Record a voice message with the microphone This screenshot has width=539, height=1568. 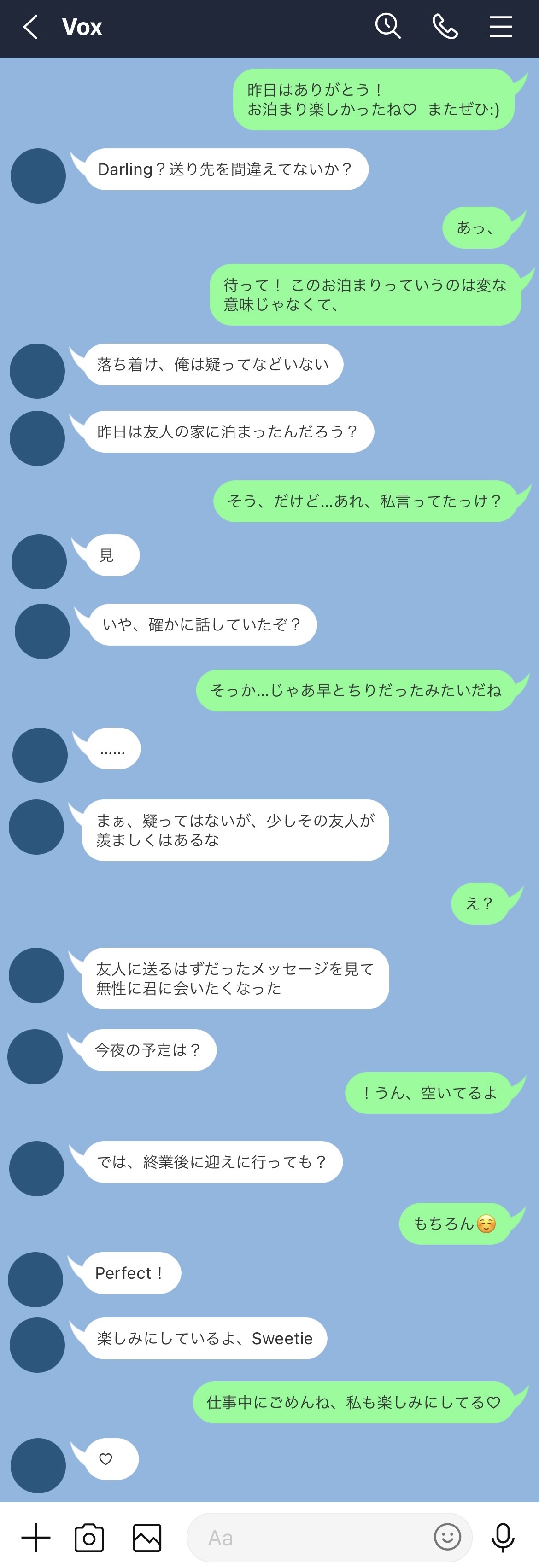(x=503, y=1537)
